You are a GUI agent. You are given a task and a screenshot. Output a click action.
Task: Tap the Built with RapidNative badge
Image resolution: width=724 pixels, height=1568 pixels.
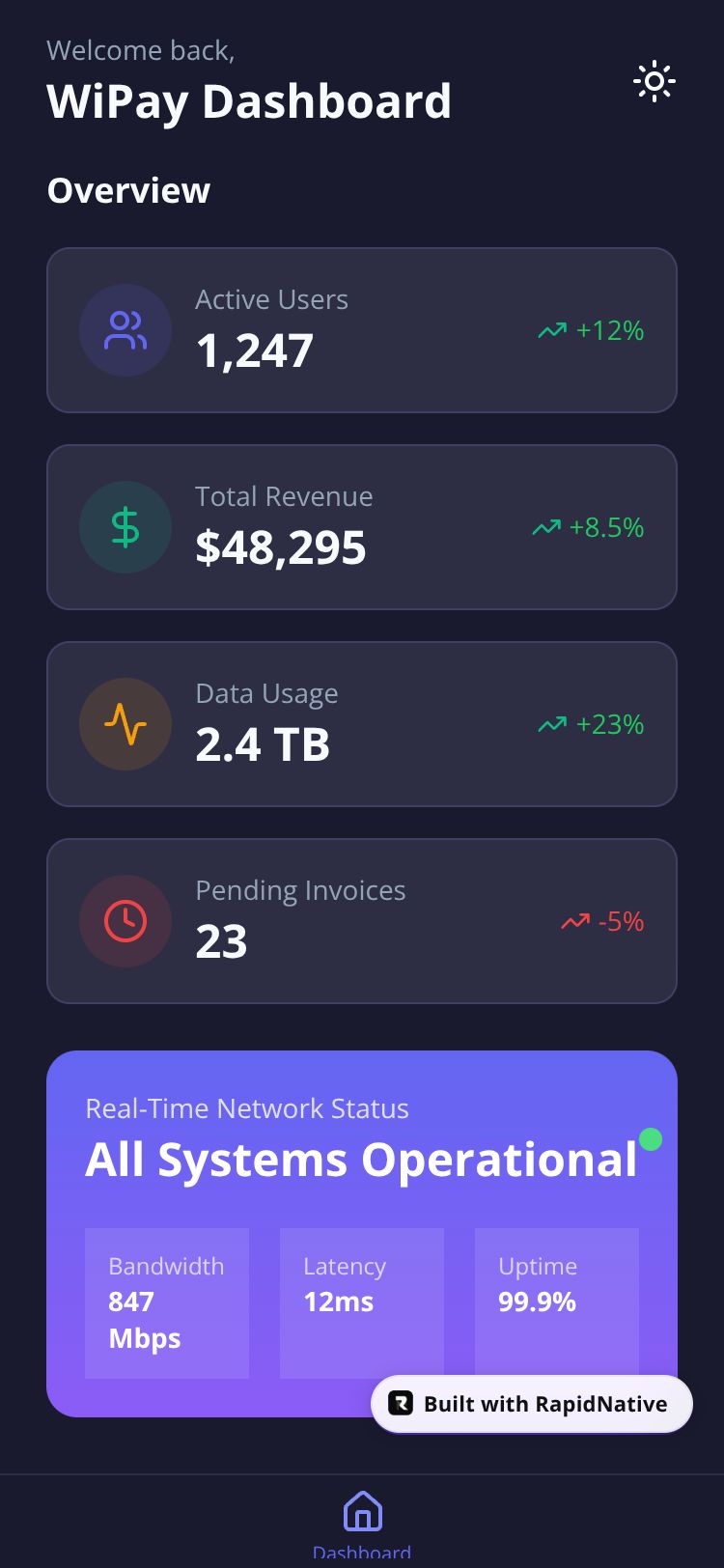pos(531,1404)
